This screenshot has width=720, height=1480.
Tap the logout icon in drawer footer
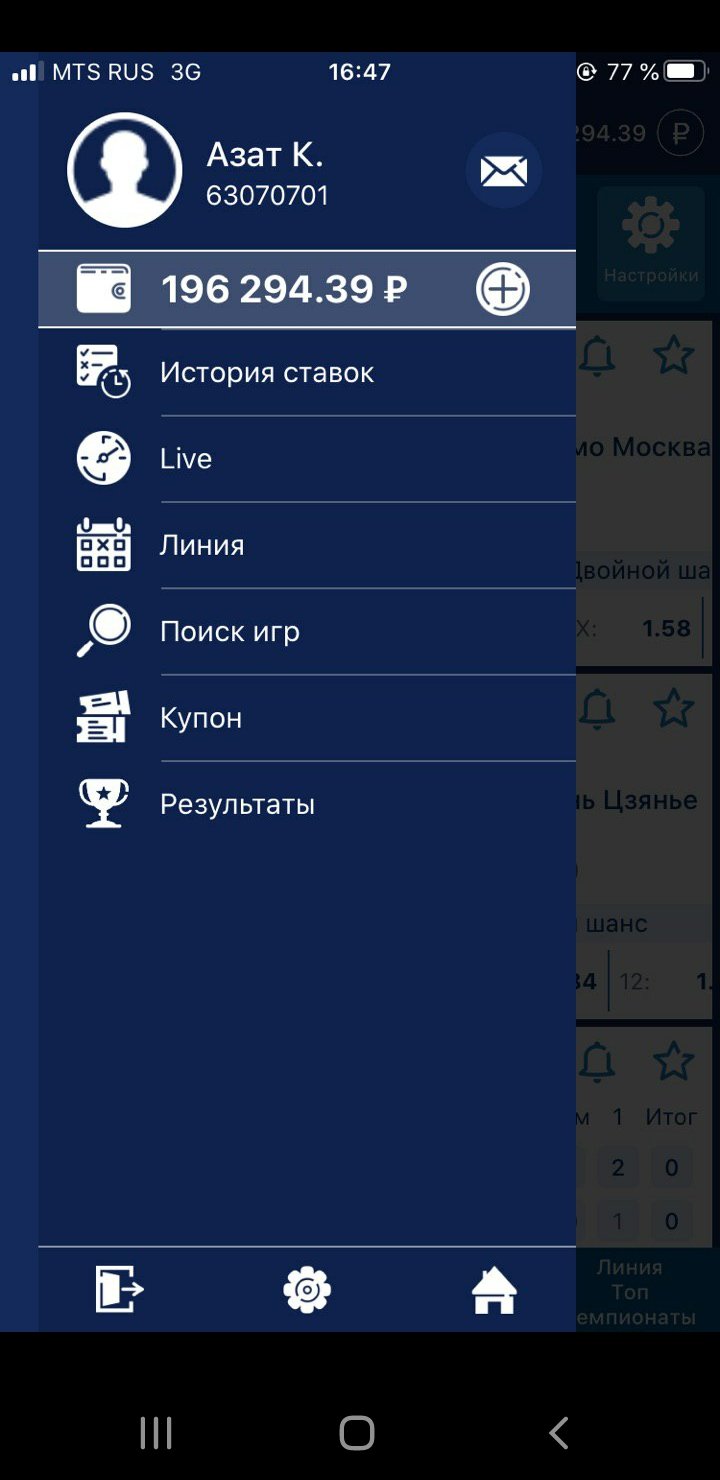(x=119, y=1288)
